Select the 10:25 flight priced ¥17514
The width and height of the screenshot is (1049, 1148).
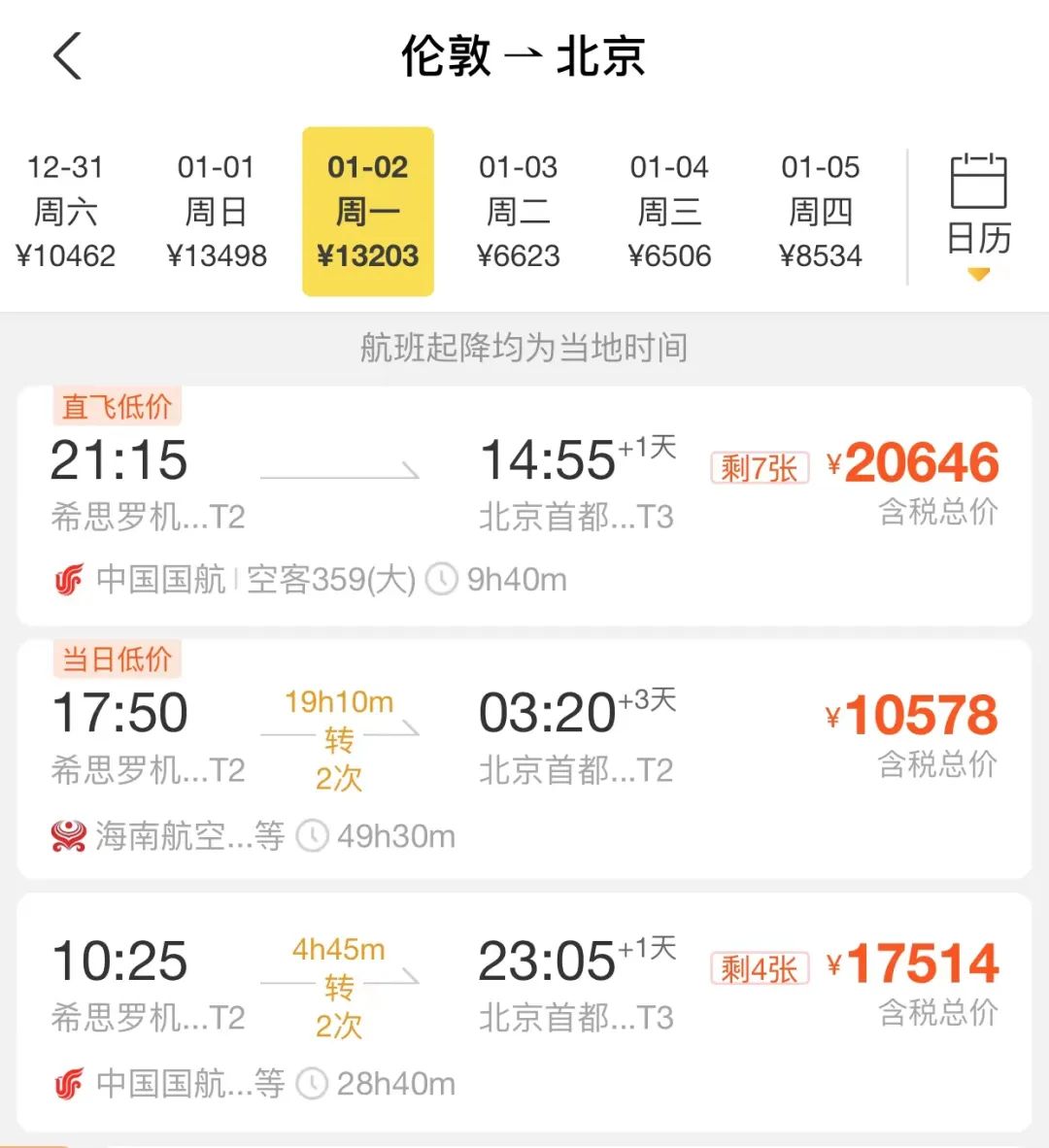point(524,1012)
